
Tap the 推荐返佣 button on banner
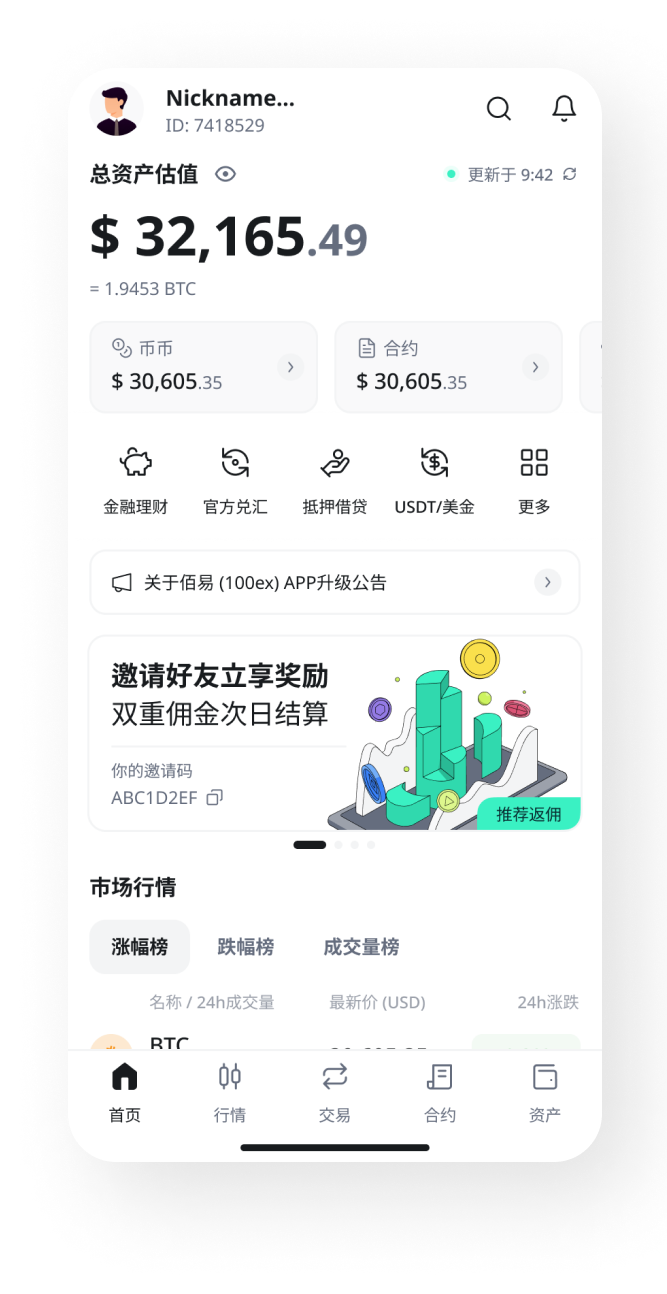528,813
